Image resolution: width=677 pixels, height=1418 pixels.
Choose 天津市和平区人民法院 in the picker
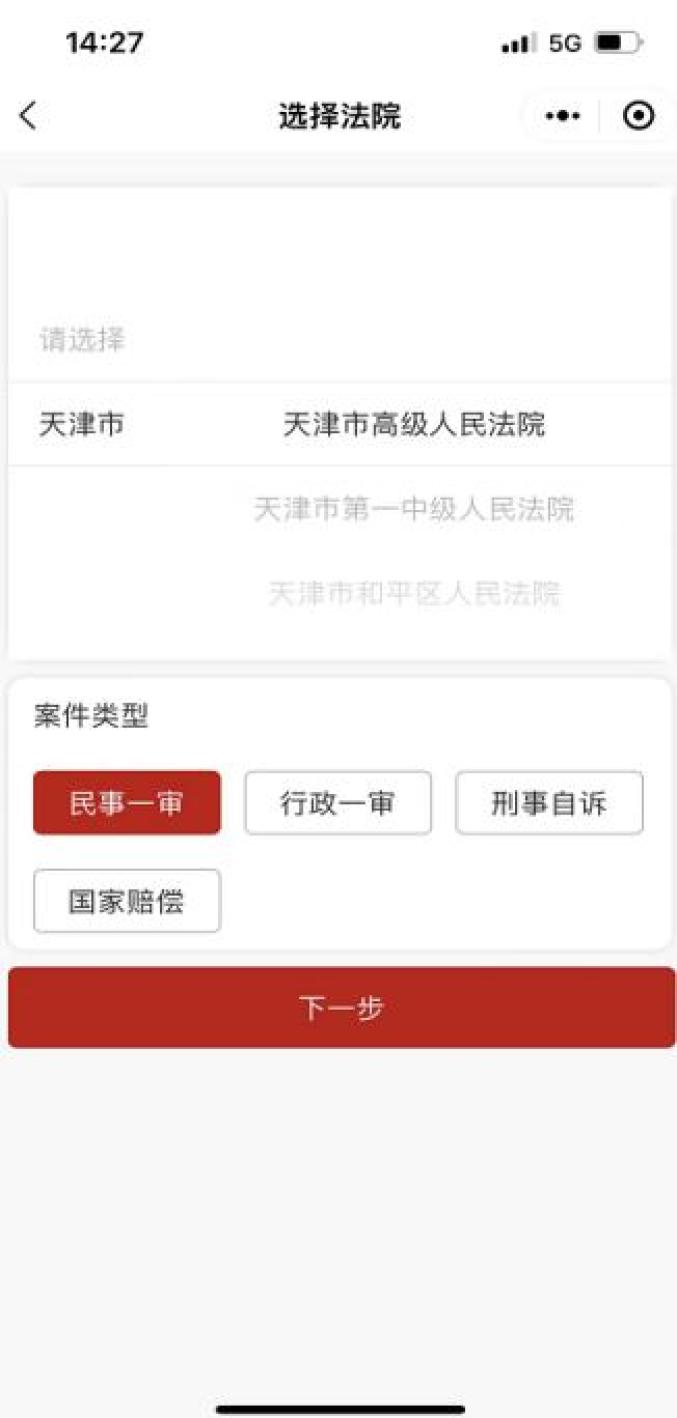pyautogui.click(x=414, y=593)
